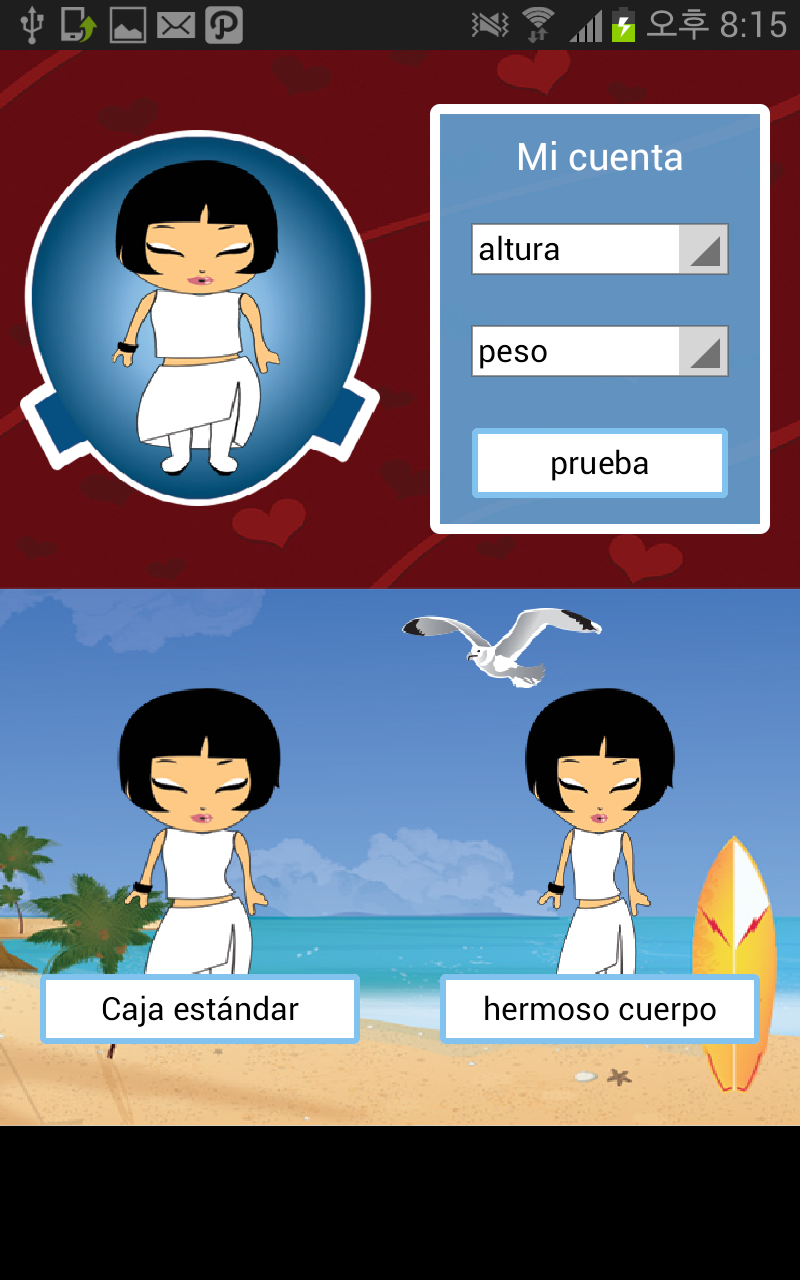The height and width of the screenshot is (1280, 800).
Task: Expand the peso dropdown
Action: click(599, 351)
